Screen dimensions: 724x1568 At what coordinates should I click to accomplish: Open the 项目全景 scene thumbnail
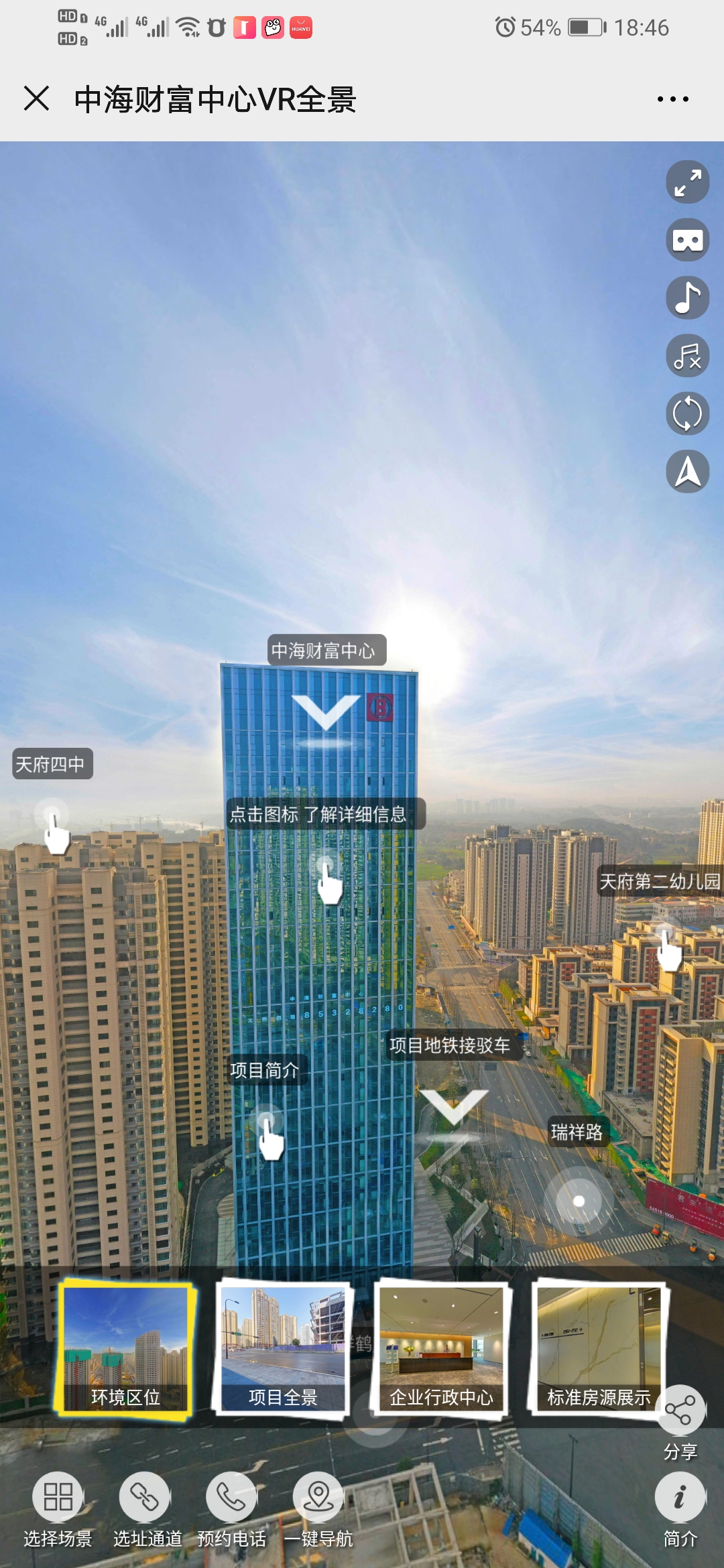[x=283, y=1348]
